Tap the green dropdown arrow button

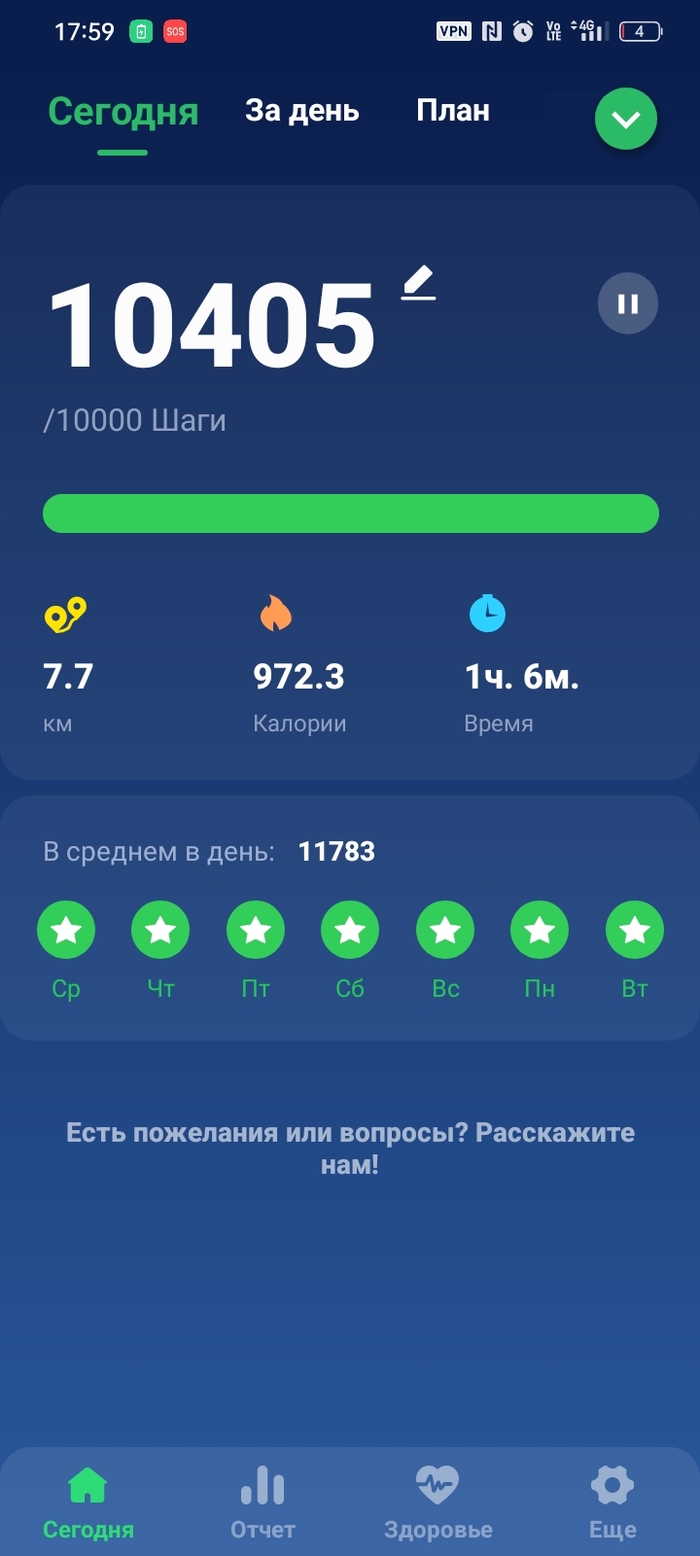click(626, 120)
